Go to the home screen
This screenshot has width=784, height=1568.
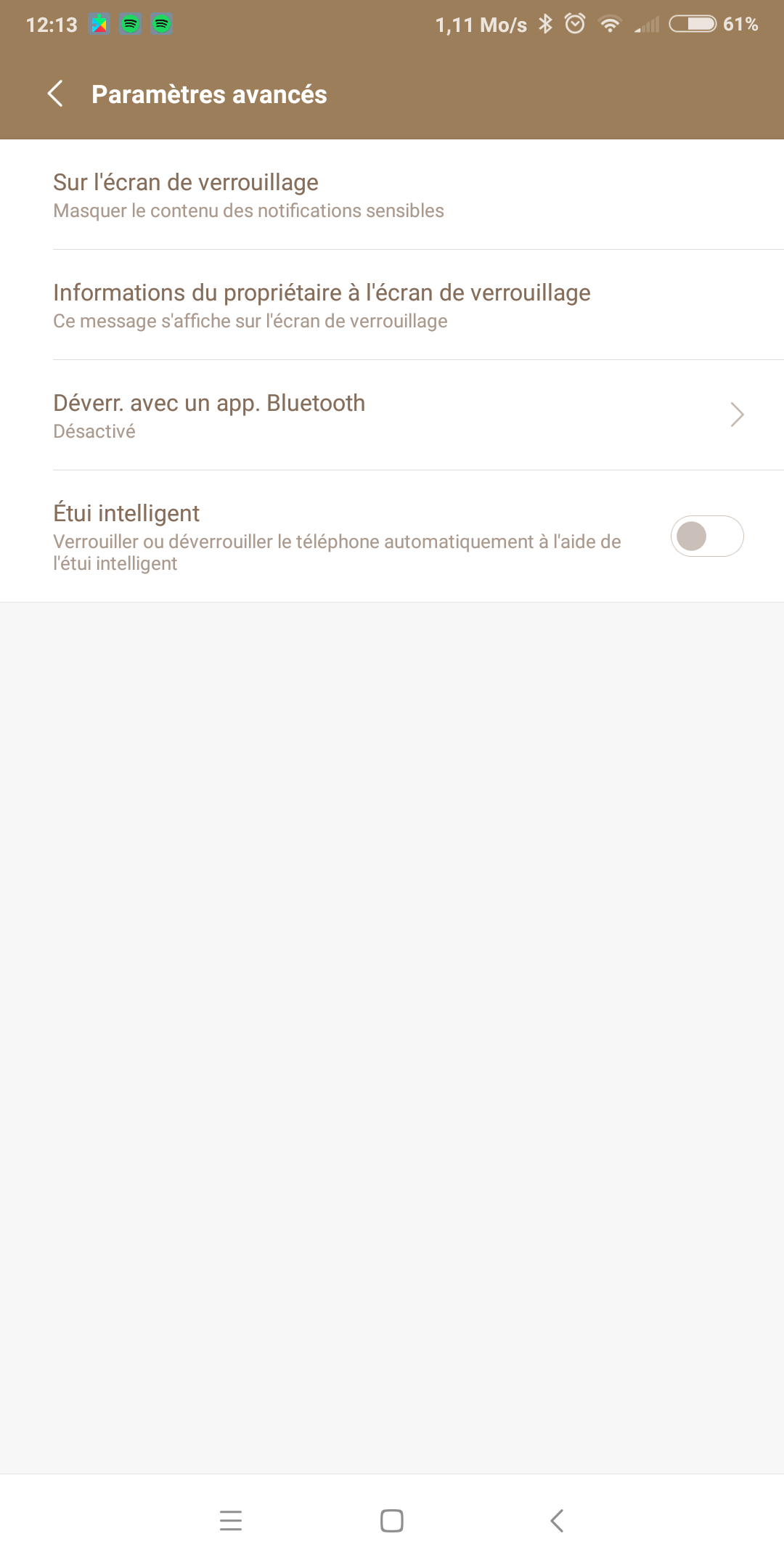(392, 1520)
